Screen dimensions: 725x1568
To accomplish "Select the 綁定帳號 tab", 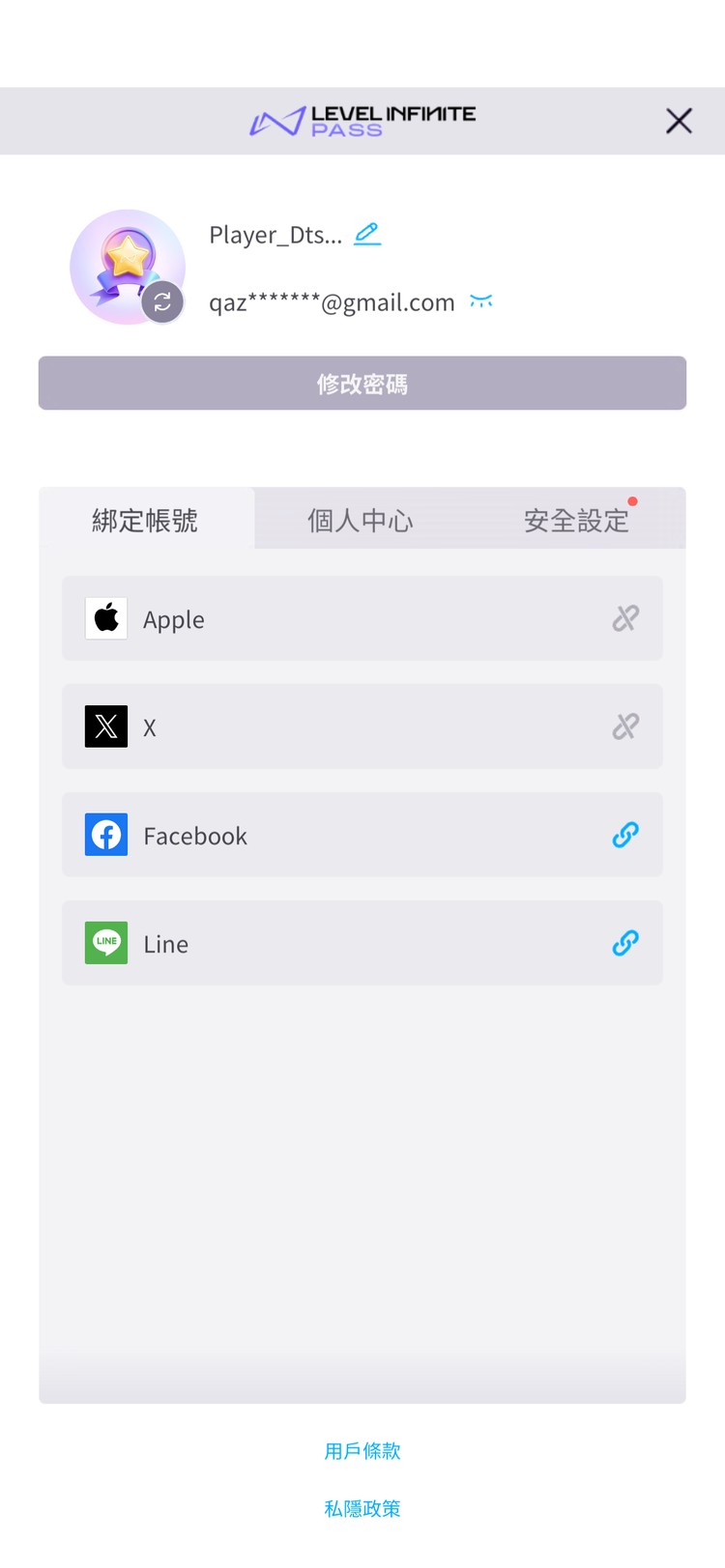I will (x=145, y=519).
